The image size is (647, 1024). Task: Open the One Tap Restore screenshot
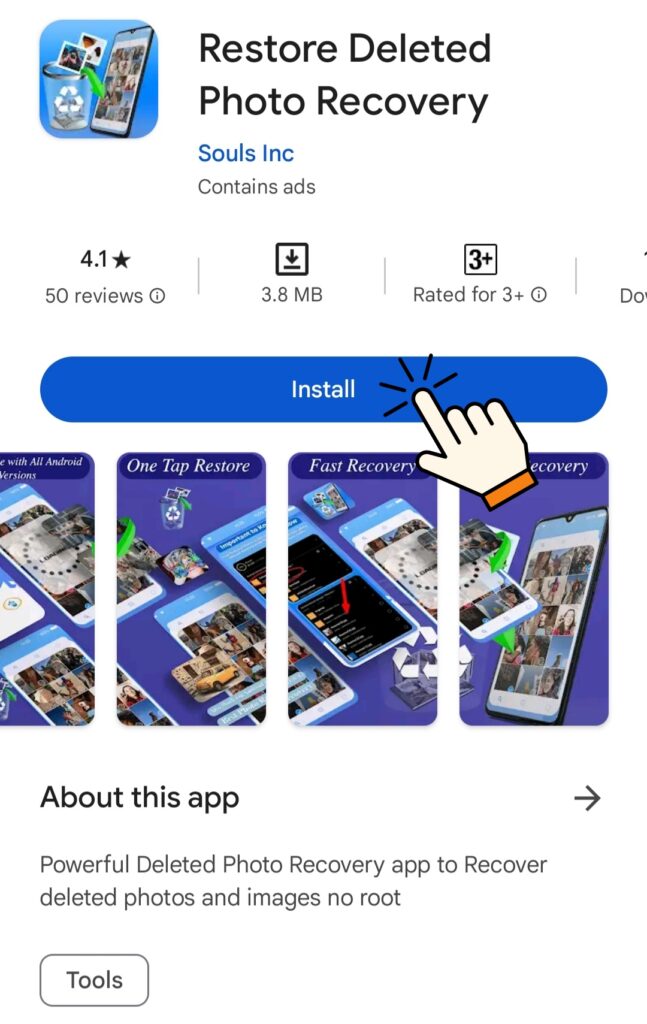[191, 589]
